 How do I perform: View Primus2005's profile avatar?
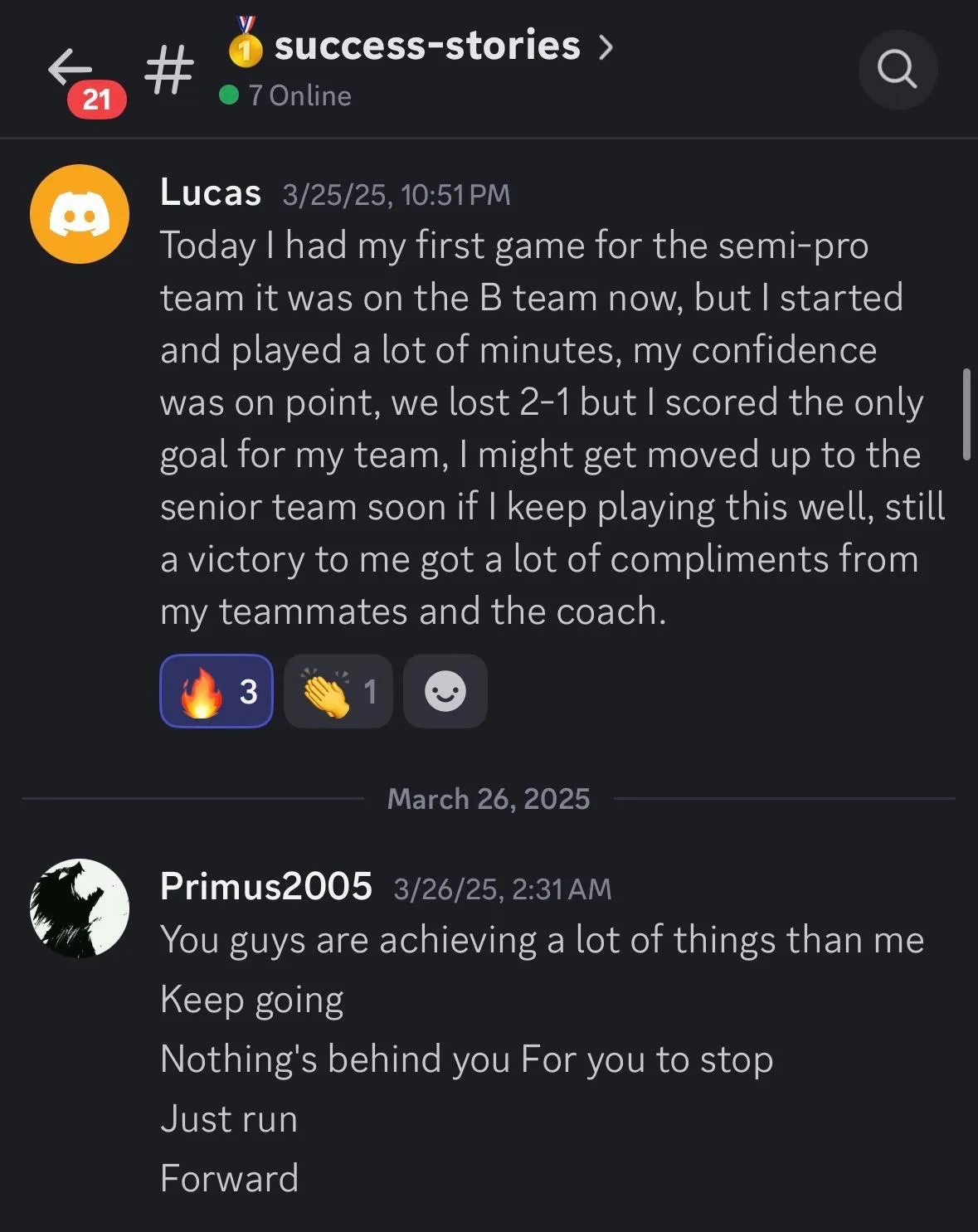80,908
